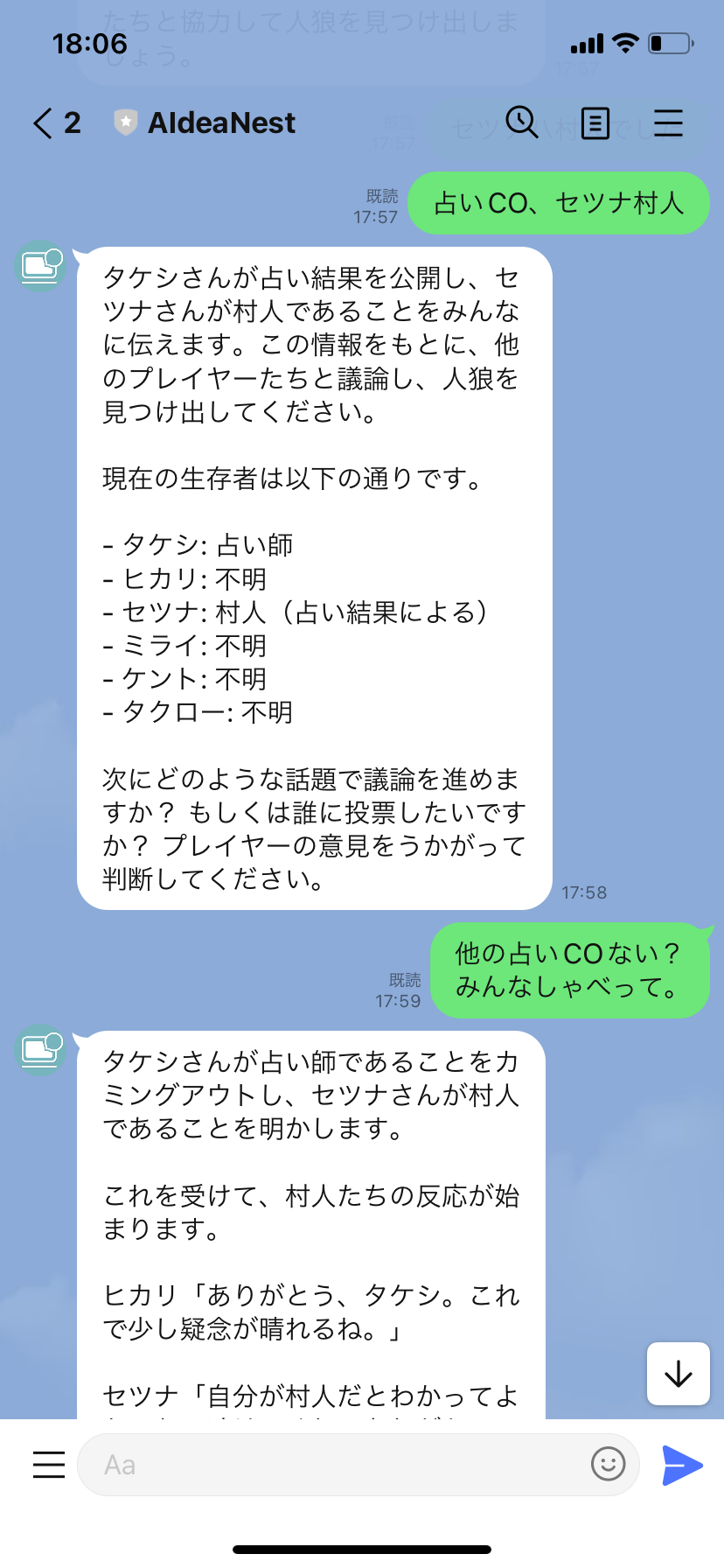The height and width of the screenshot is (1568, 724).
Task: Open the AIdeaNest avatar beside the survivor list message
Action: coord(41,265)
